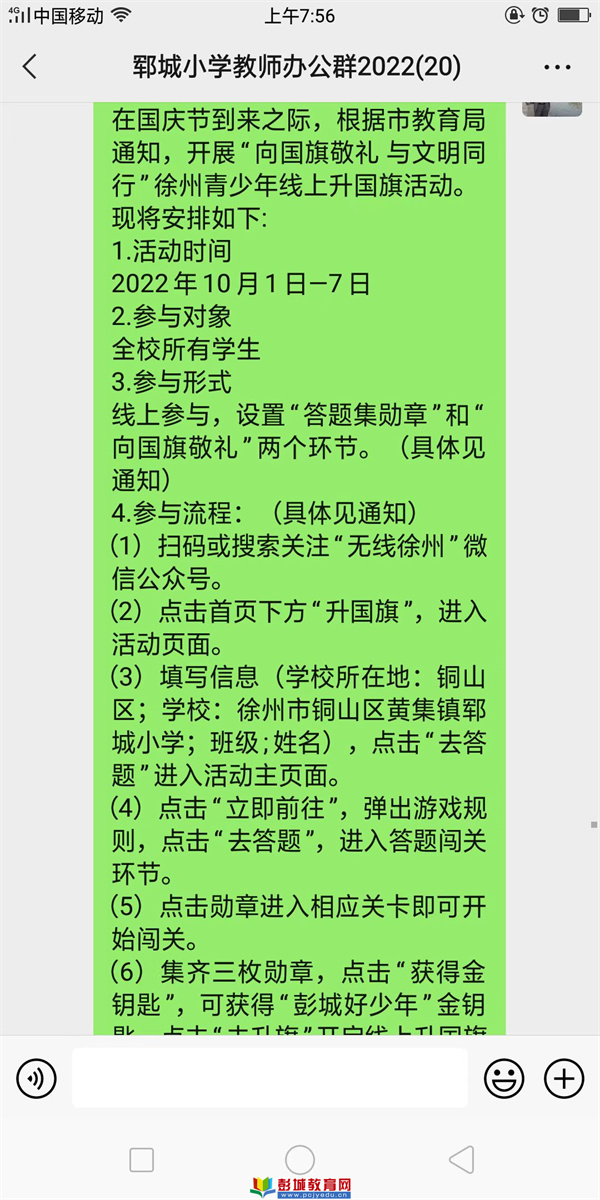Tap the sender's avatar at top right
Image resolution: width=600 pixels, height=1200 pixels.
(552, 108)
